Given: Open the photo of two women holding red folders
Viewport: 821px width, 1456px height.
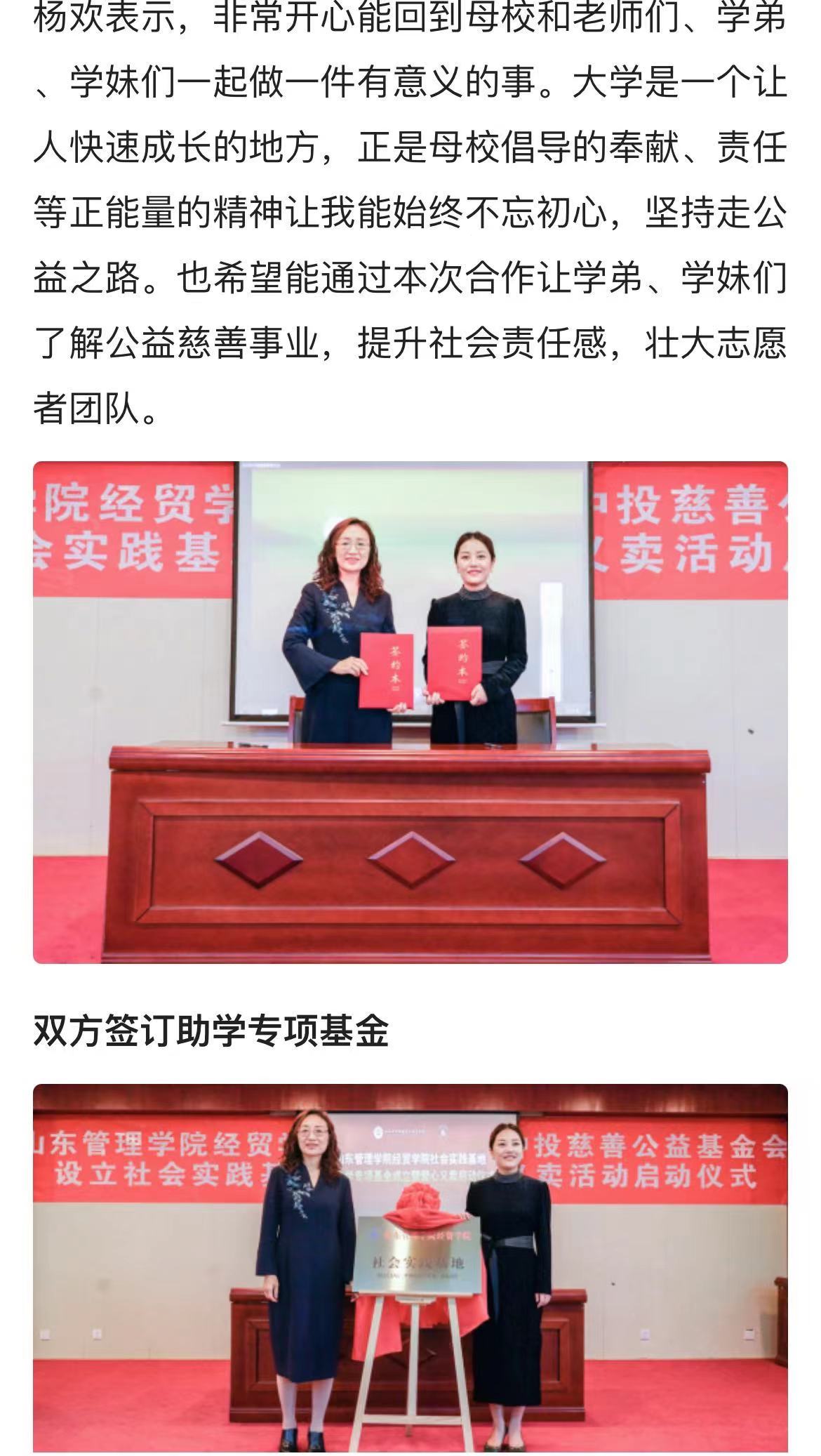Looking at the screenshot, I should [x=410, y=712].
